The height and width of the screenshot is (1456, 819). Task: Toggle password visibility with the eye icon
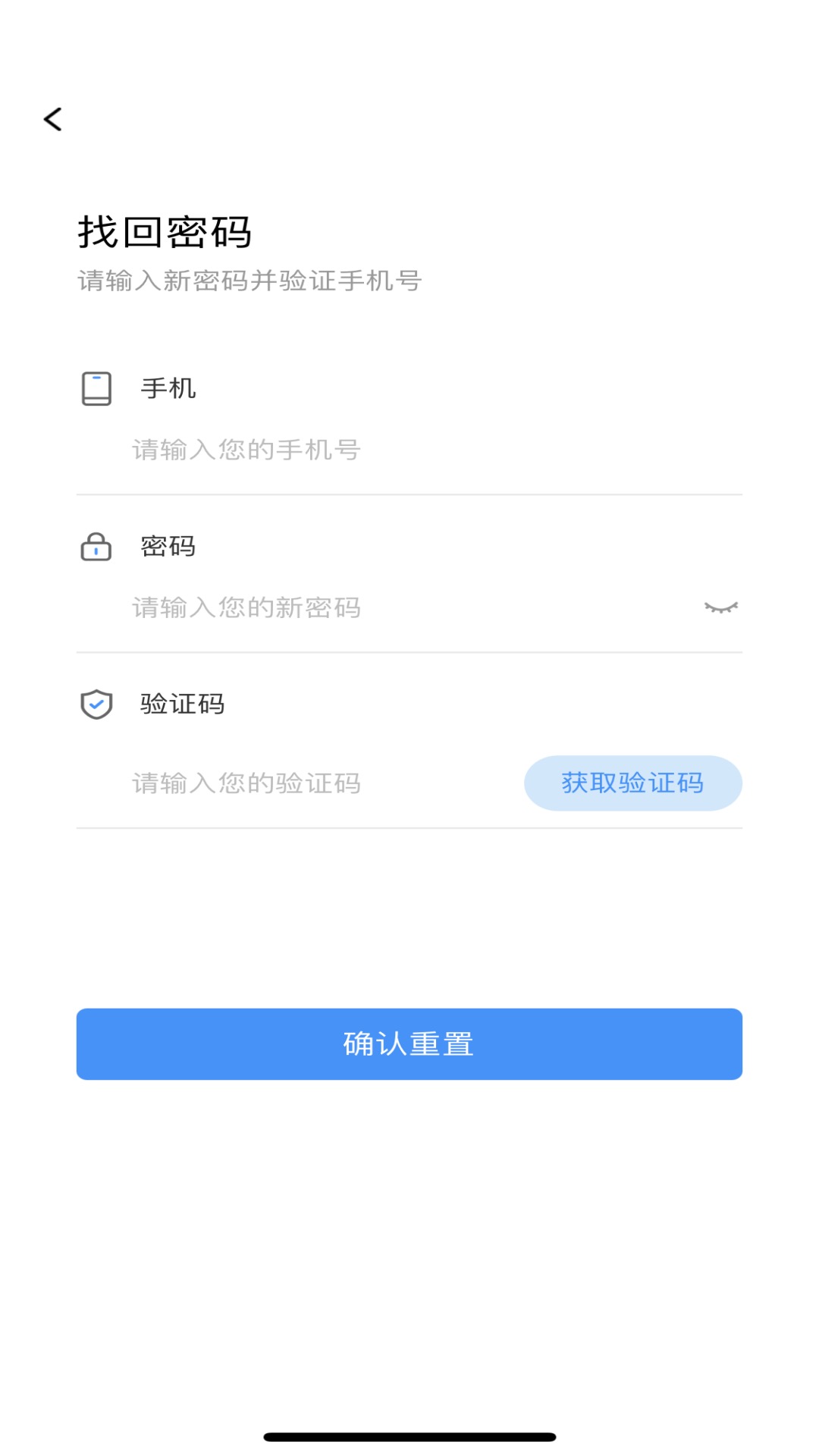(x=721, y=607)
